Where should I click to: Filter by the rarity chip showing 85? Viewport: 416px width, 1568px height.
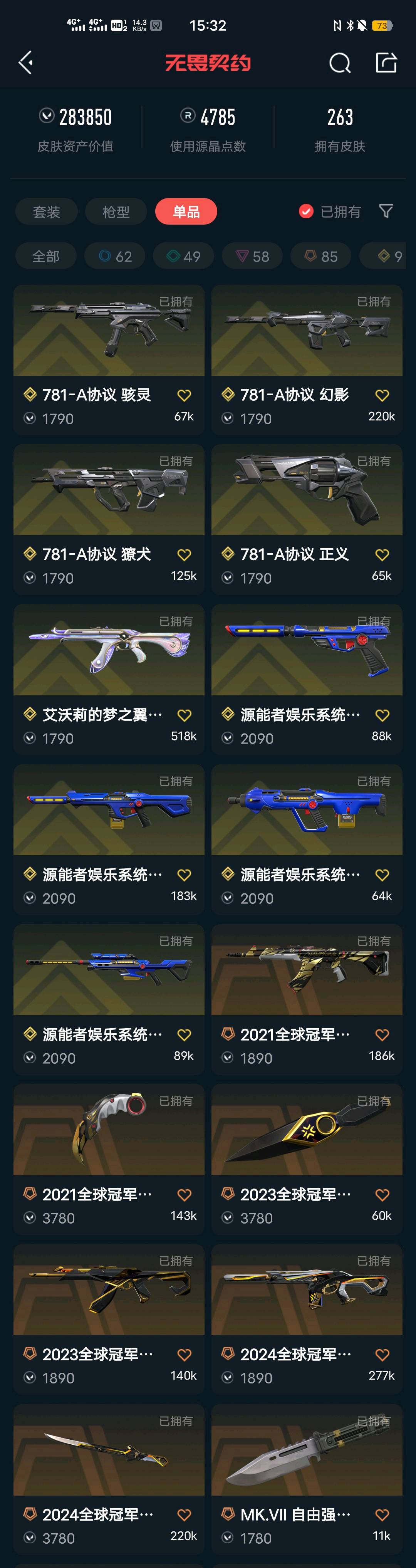[x=321, y=256]
